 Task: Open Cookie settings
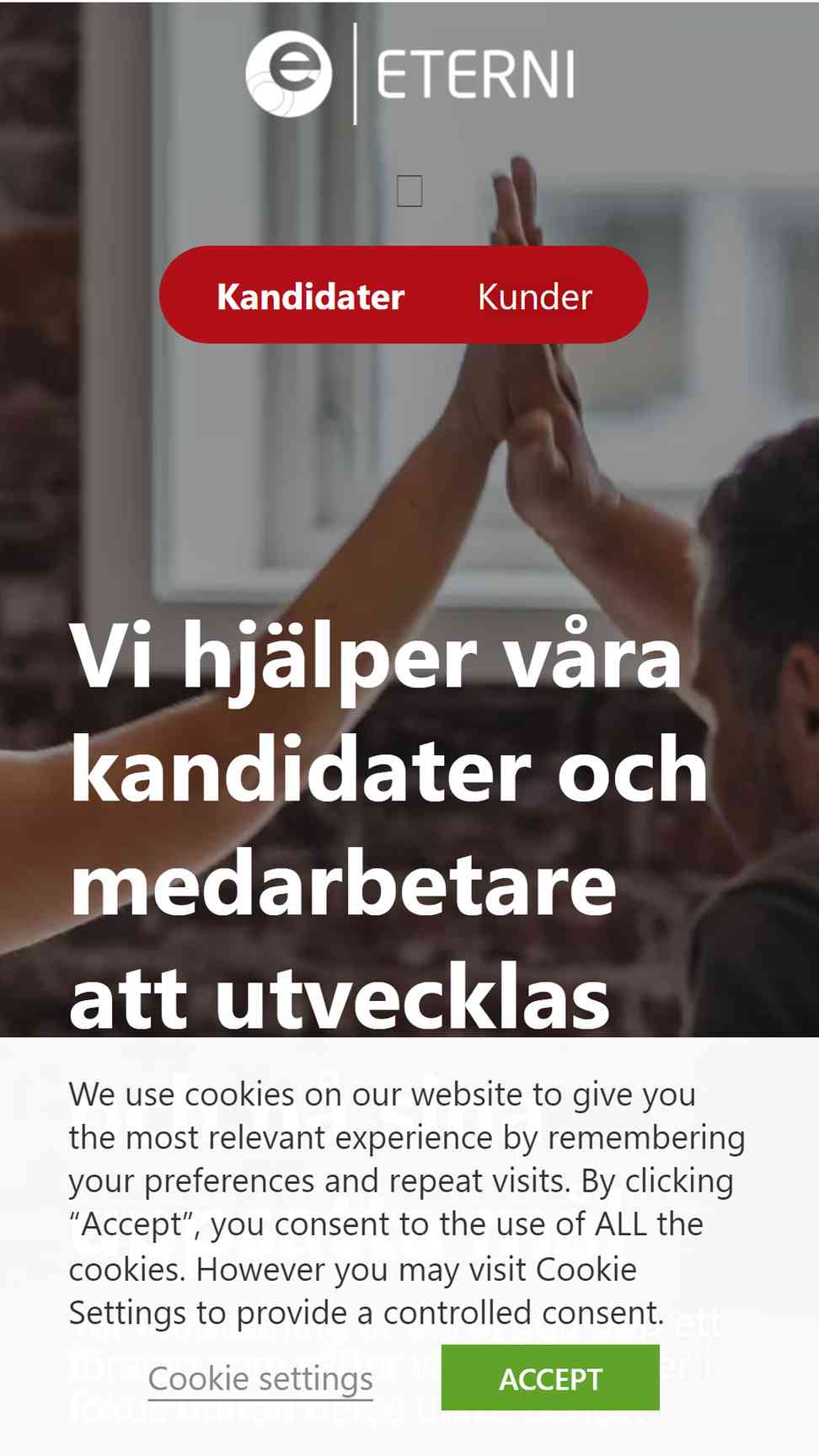click(x=260, y=1379)
